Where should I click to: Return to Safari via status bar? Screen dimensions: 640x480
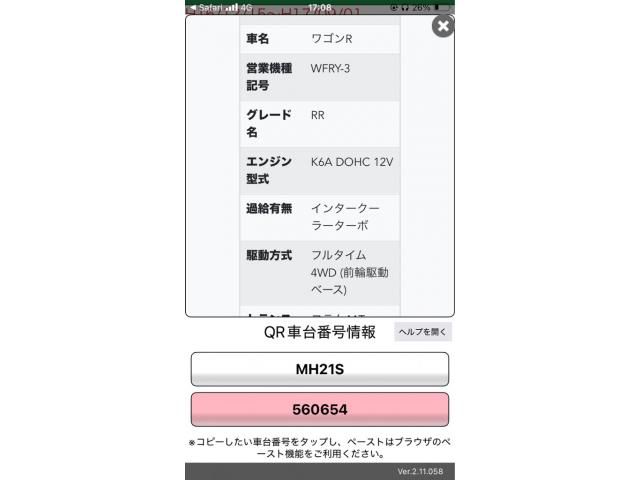pos(207,6)
